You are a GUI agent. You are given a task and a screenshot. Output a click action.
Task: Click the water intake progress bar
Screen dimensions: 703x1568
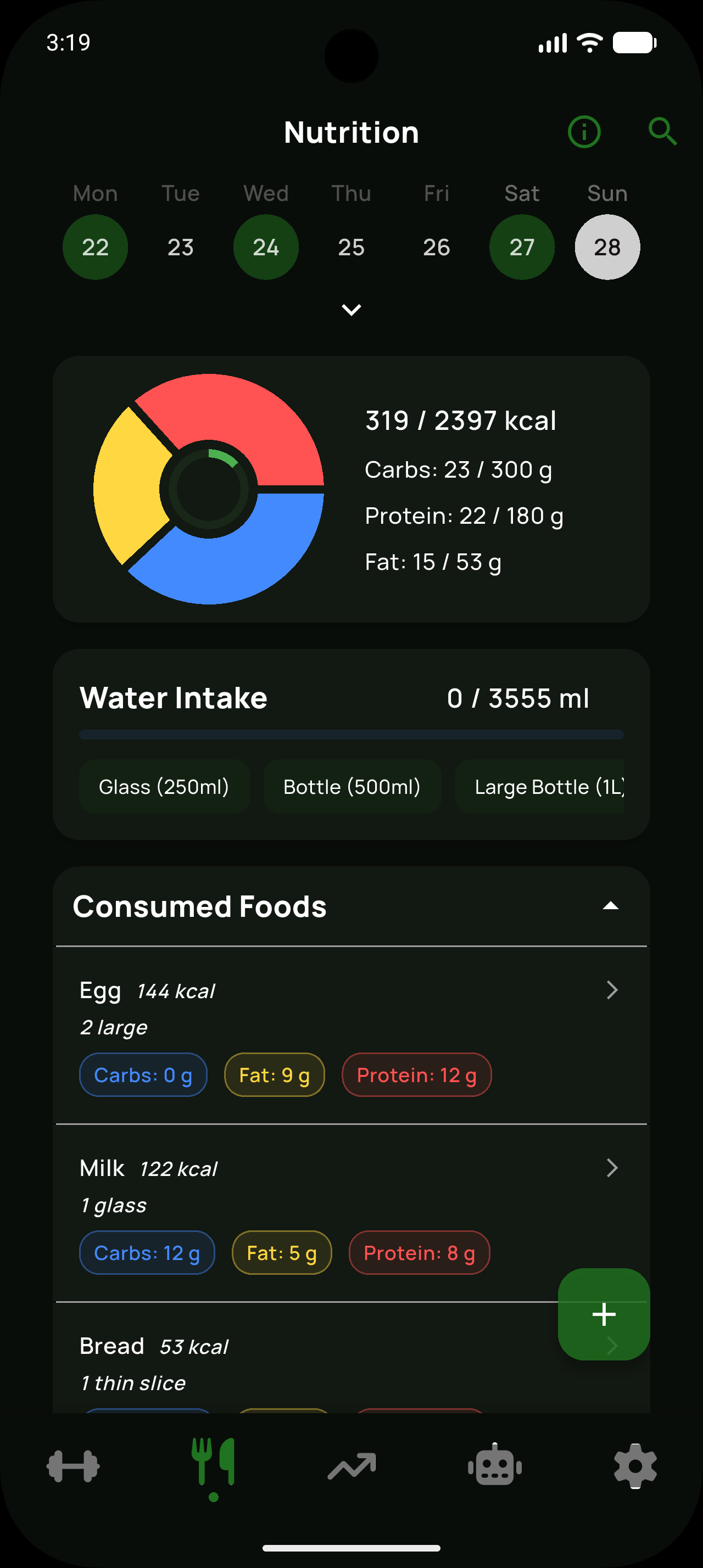coord(351,735)
